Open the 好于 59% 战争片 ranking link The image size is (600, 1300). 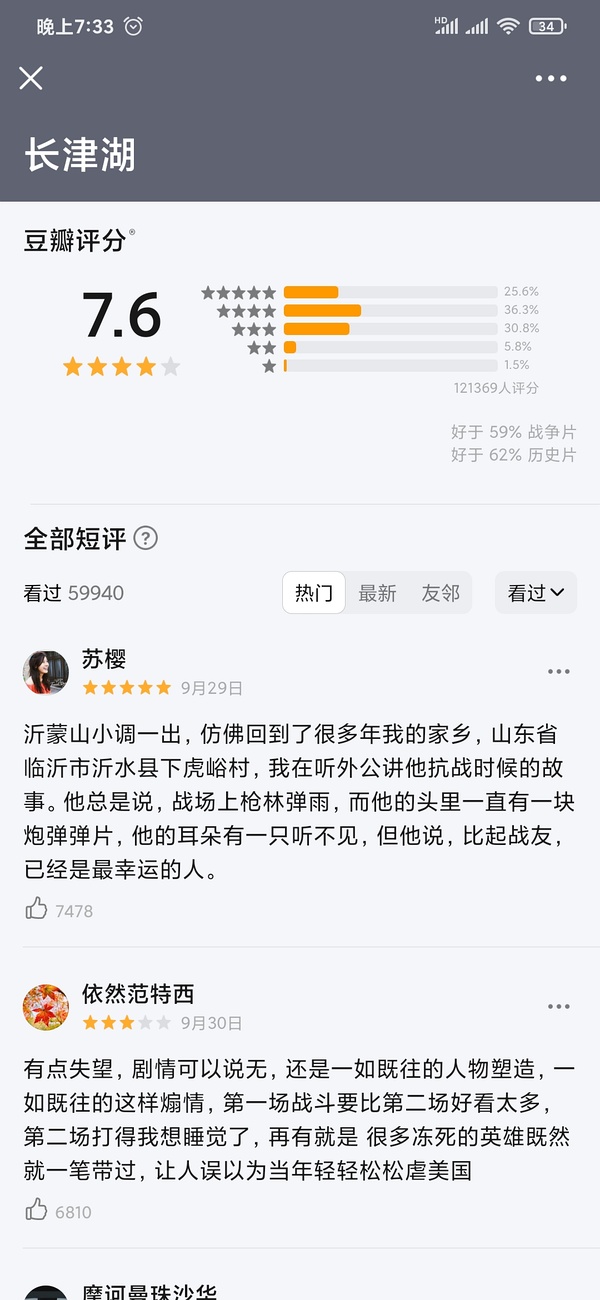pyautogui.click(x=513, y=432)
